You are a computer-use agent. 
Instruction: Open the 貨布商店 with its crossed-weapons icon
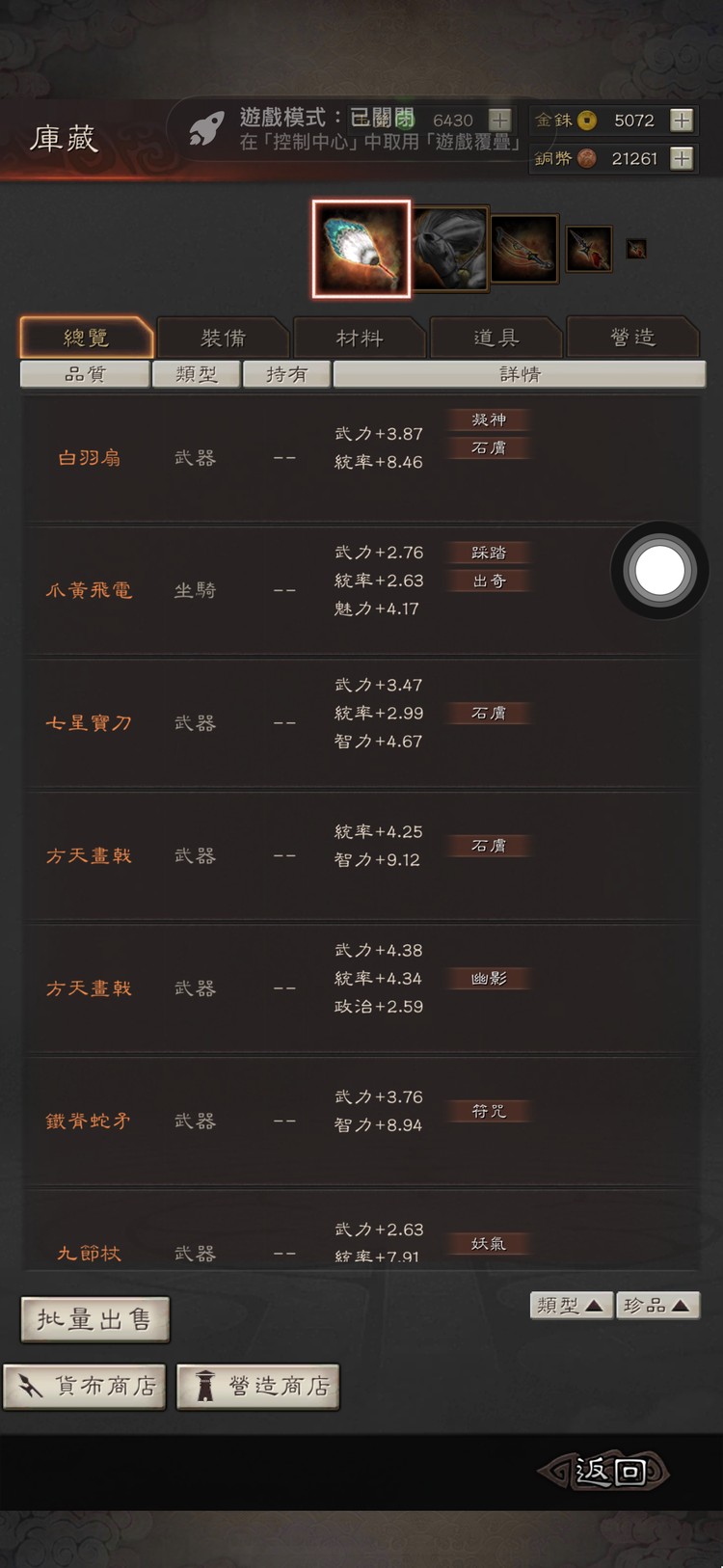tap(85, 1387)
